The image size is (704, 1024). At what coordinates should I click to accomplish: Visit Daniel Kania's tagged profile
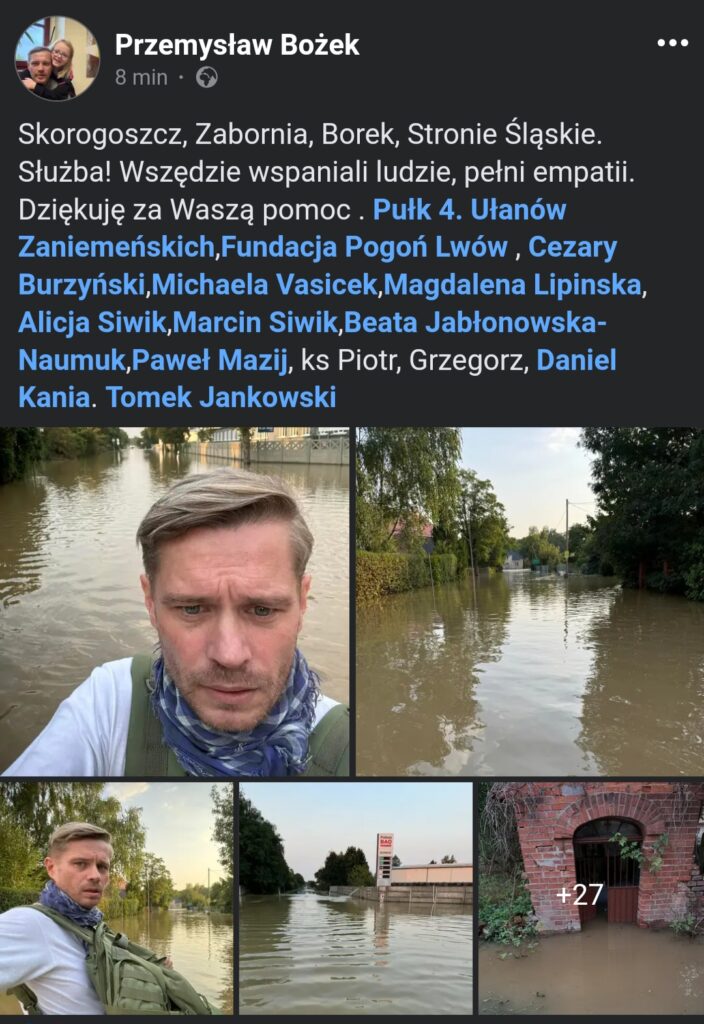(576, 360)
